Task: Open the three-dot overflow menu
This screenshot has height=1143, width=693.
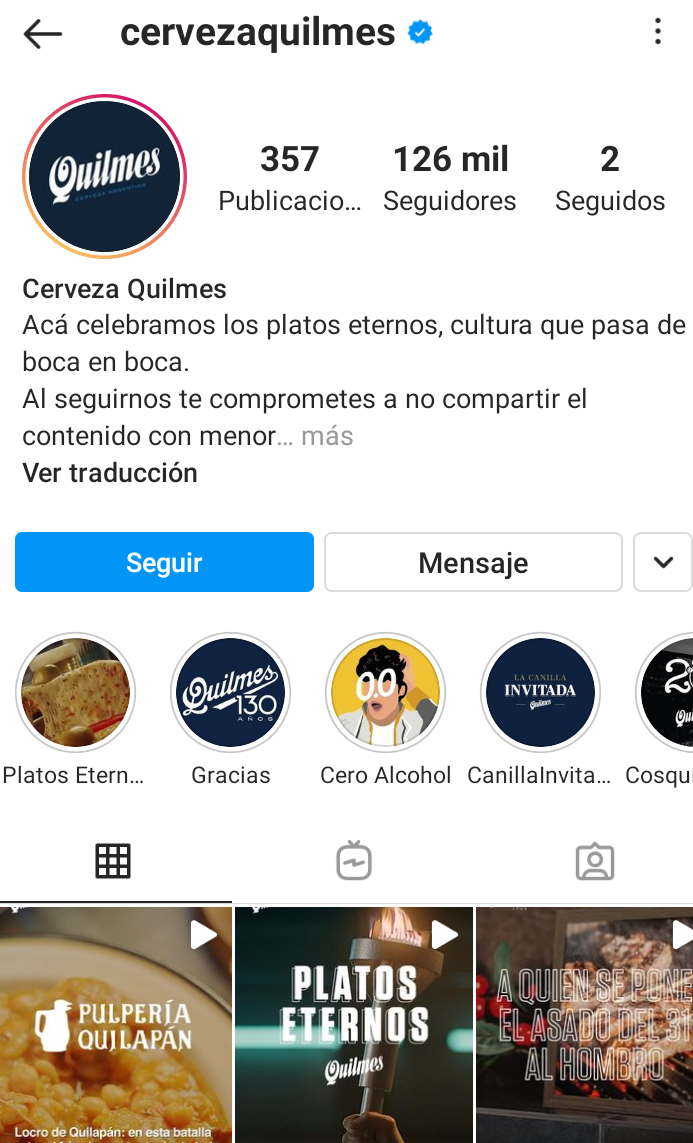Action: coord(657,32)
